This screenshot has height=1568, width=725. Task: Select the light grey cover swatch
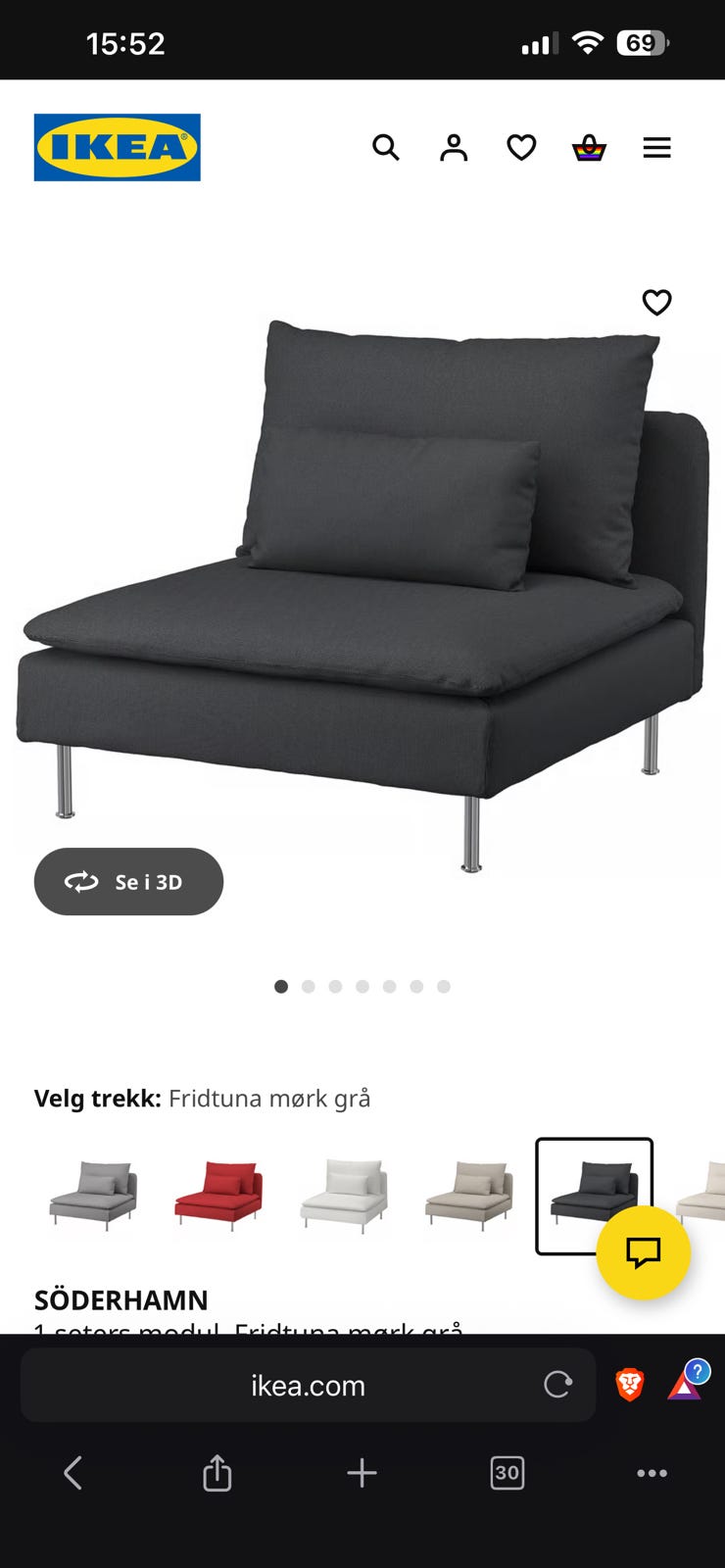point(93,1194)
